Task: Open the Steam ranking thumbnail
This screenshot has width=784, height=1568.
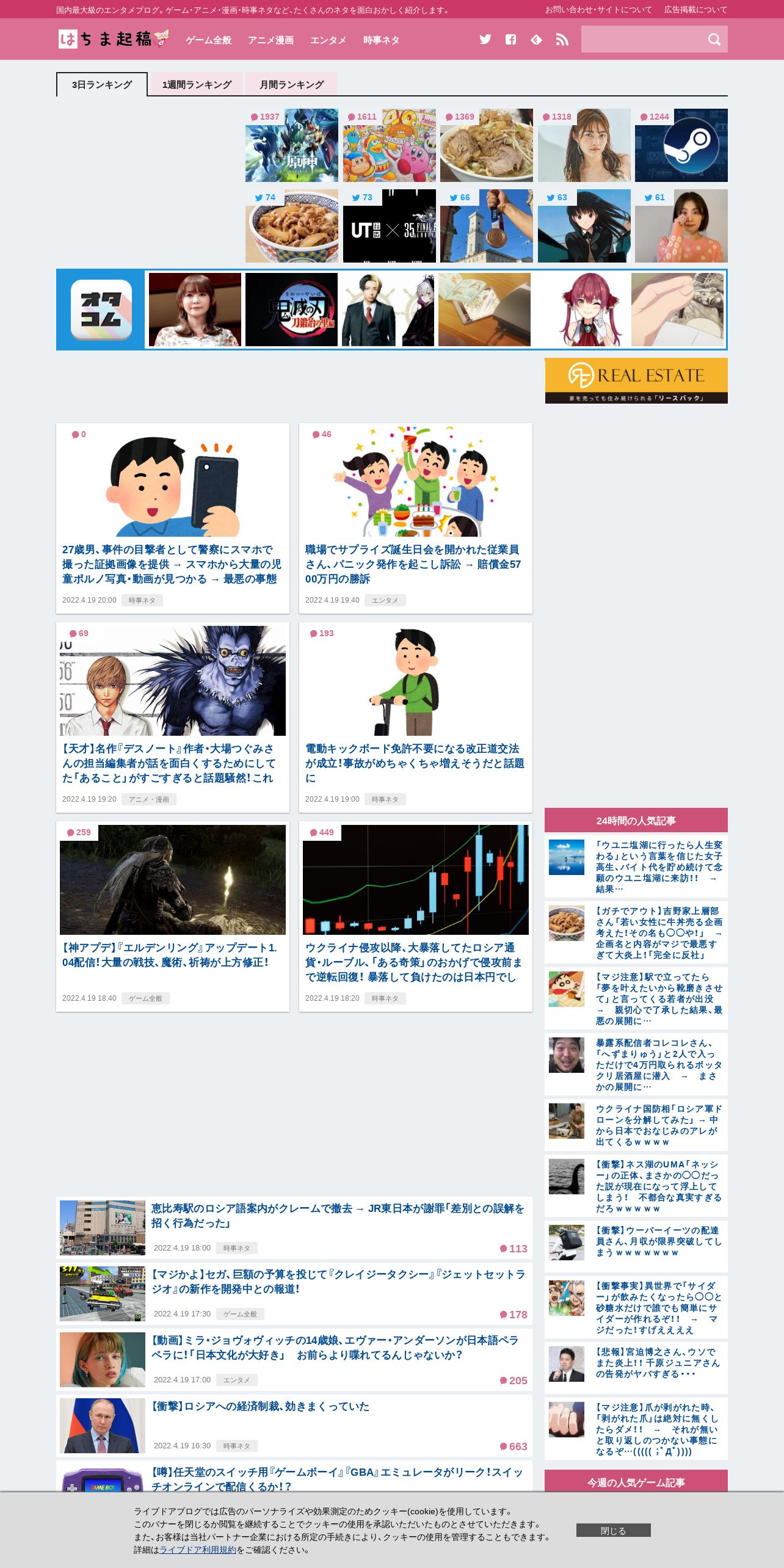Action: pyautogui.click(x=681, y=145)
